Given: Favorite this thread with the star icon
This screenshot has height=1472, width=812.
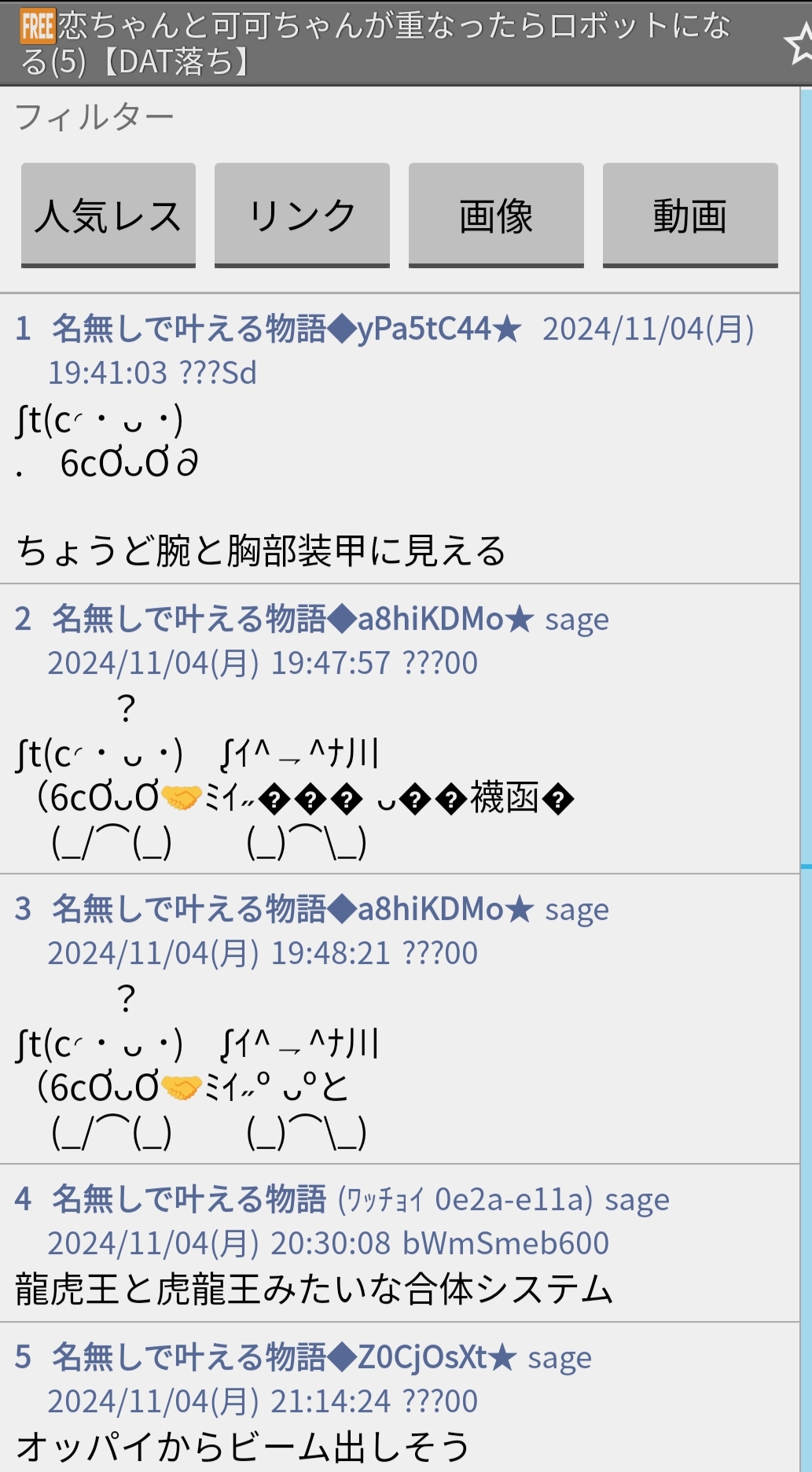Looking at the screenshot, I should pos(799,42).
